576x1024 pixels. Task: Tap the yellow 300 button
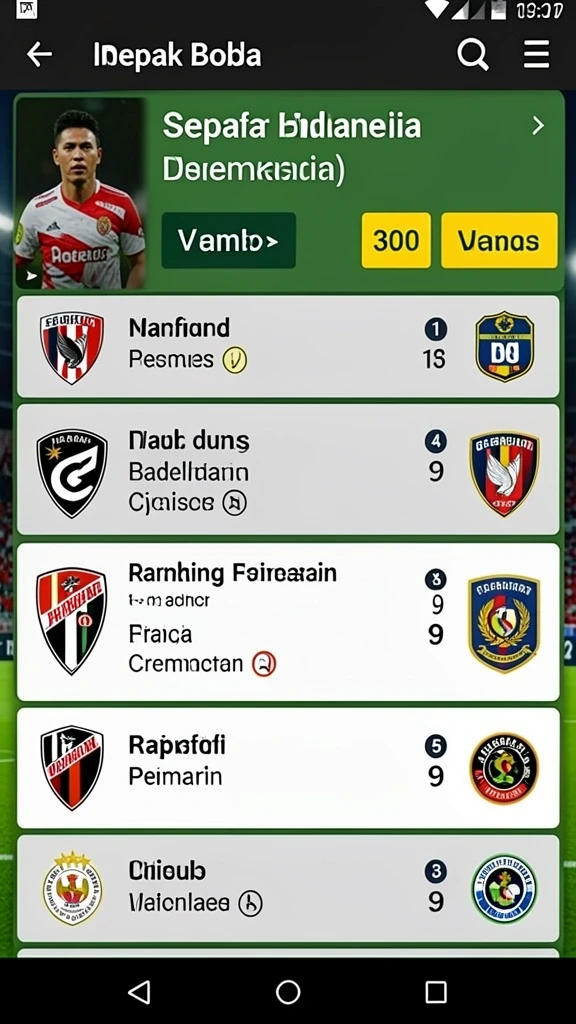click(396, 240)
